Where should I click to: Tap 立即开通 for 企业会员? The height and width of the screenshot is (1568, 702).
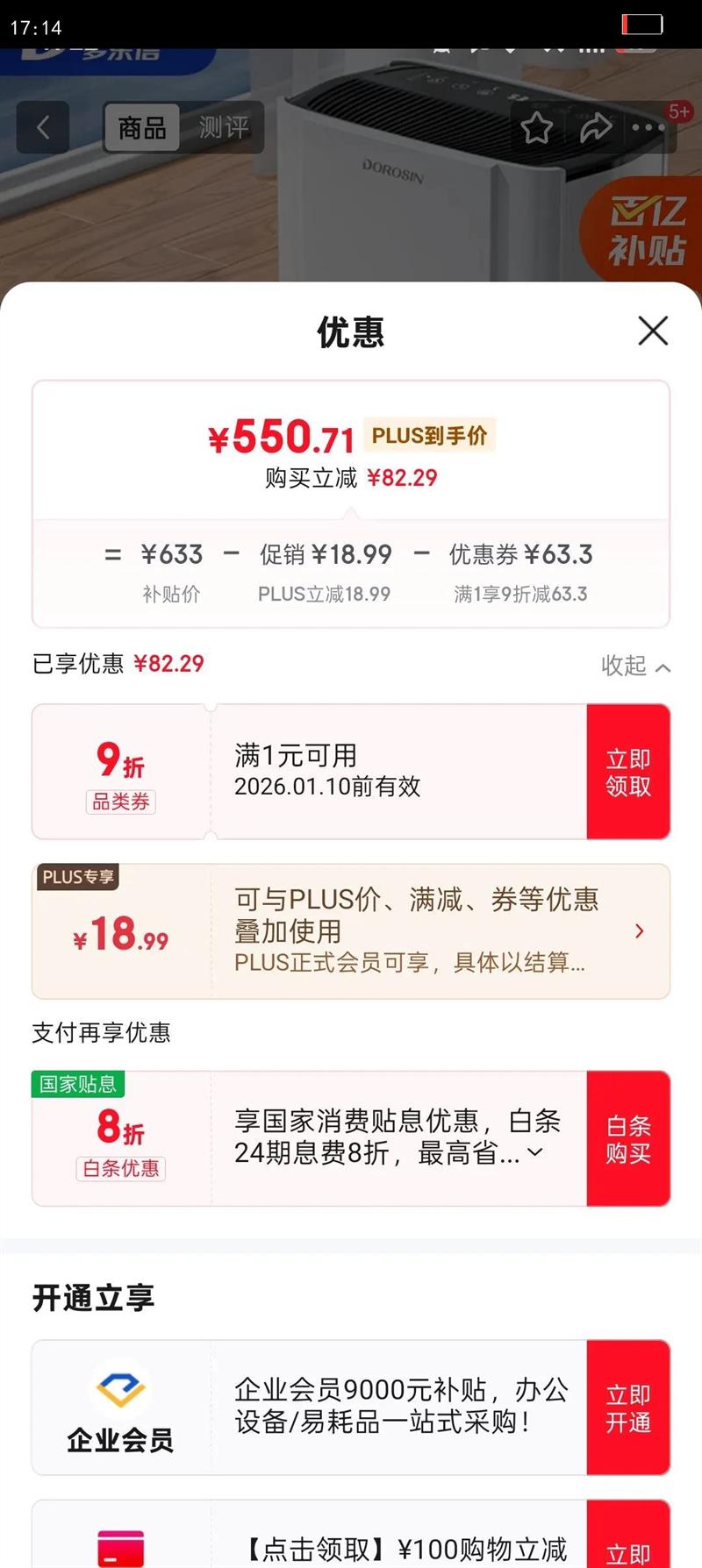pyautogui.click(x=628, y=1408)
